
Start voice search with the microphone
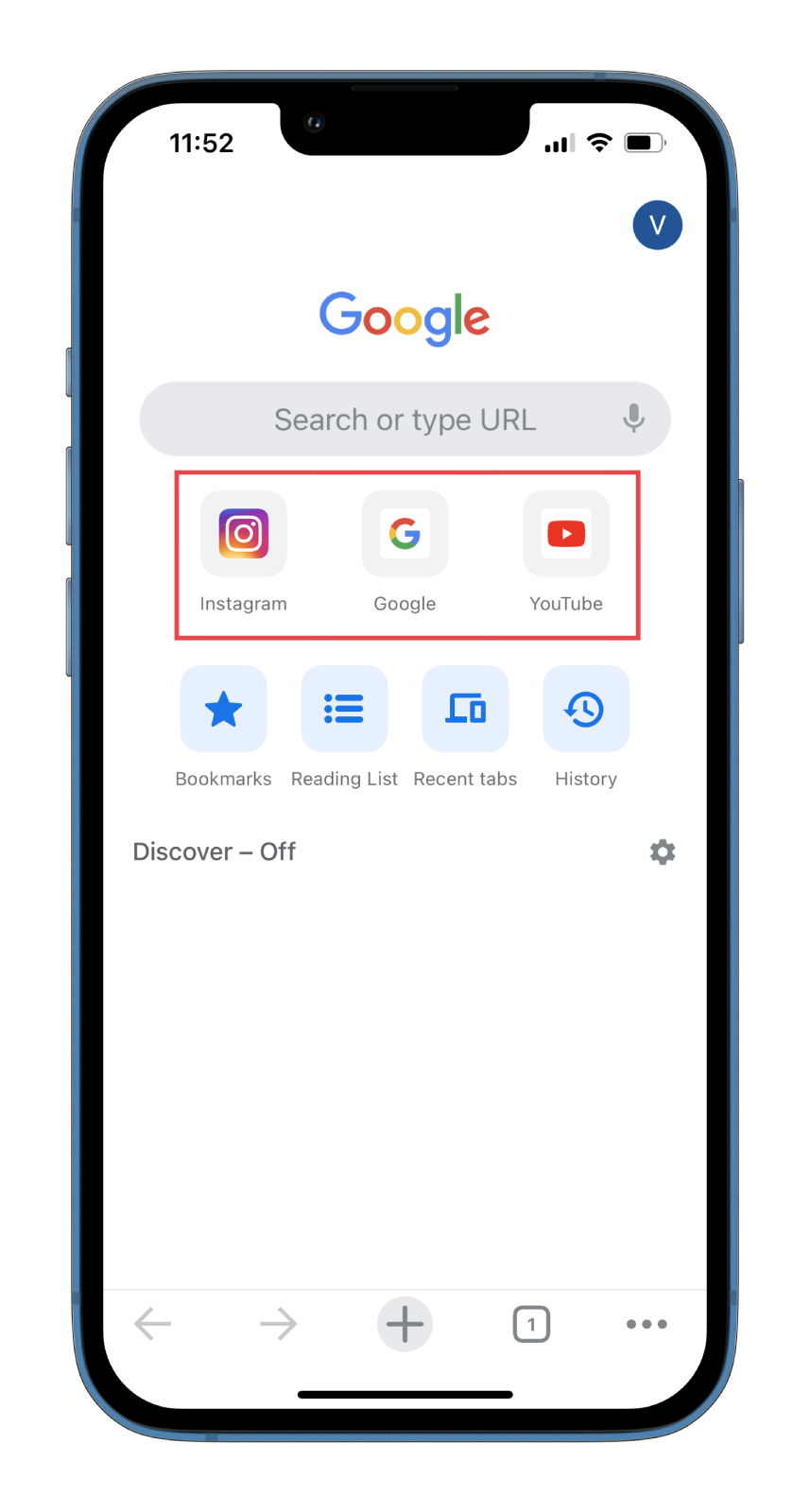(x=633, y=418)
